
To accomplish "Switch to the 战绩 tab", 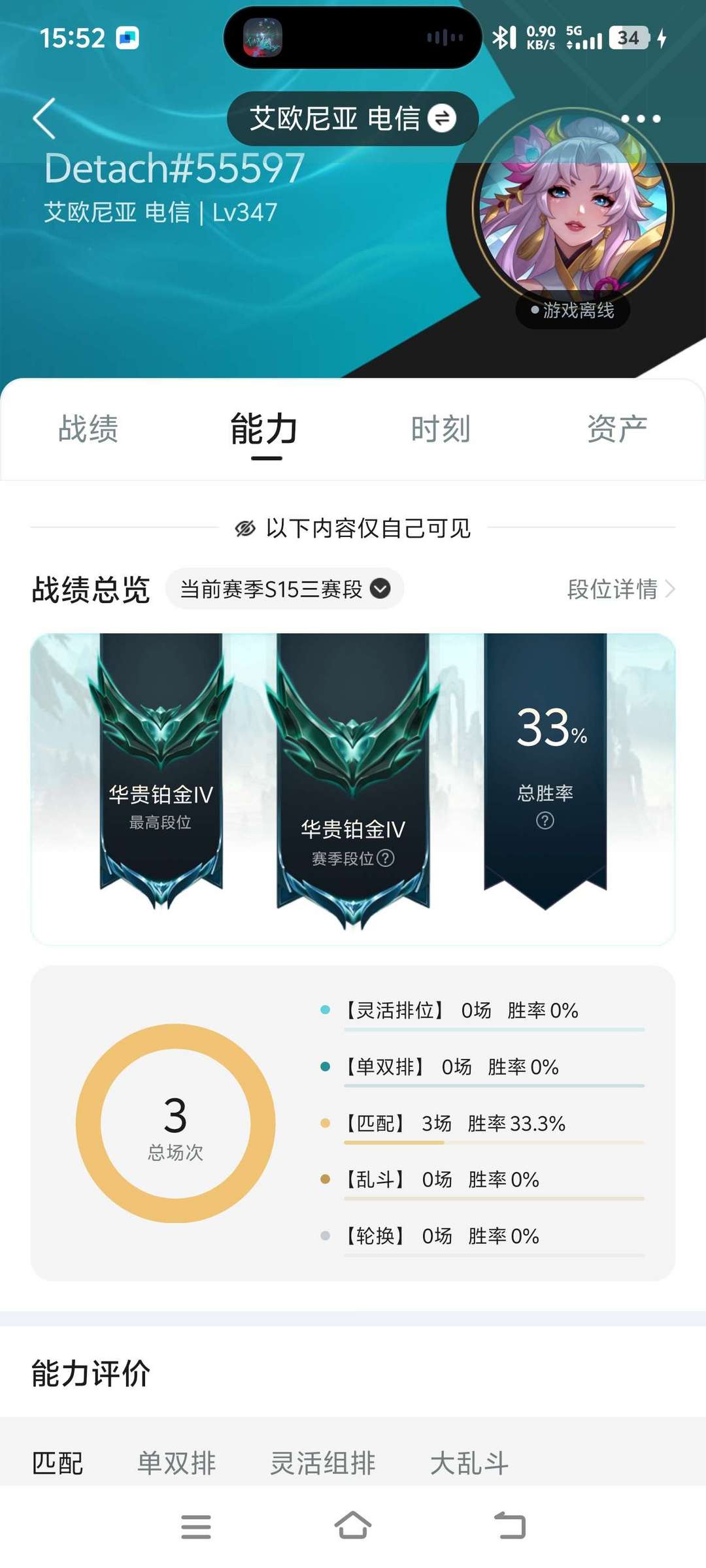I will click(x=88, y=429).
